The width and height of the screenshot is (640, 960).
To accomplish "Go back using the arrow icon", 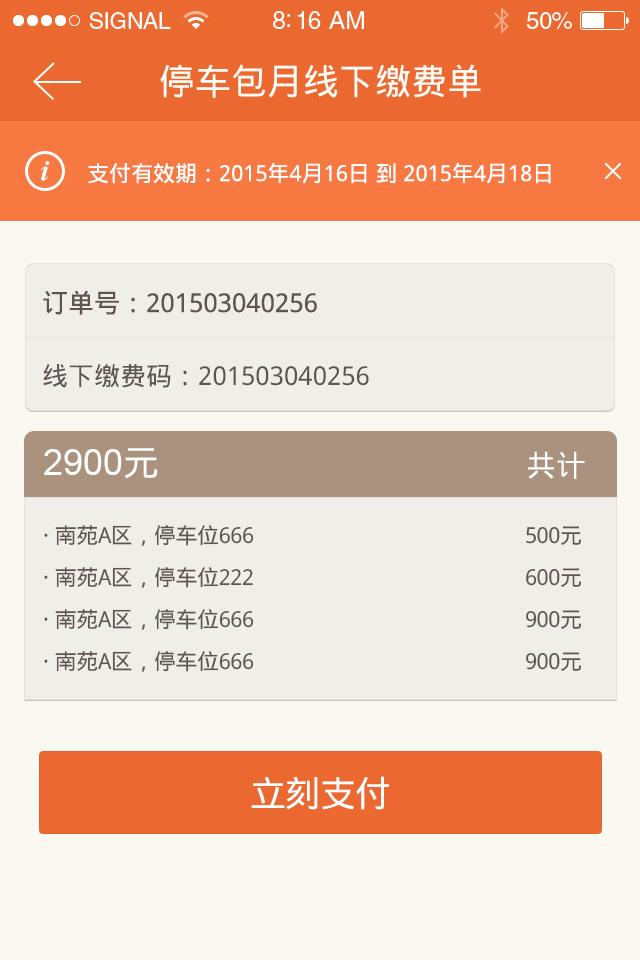I will click(56, 81).
